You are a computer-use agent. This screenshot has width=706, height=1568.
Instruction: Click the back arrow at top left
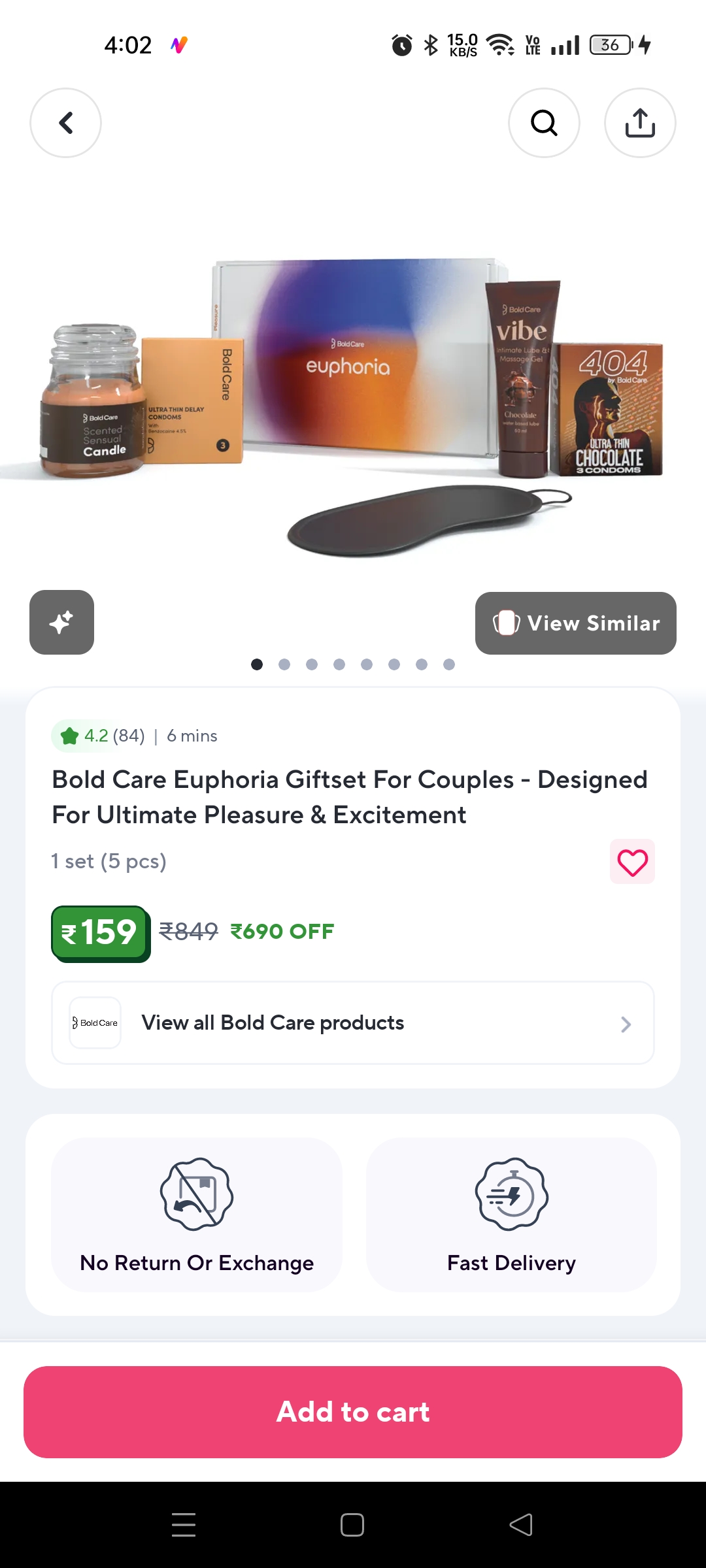pos(65,122)
